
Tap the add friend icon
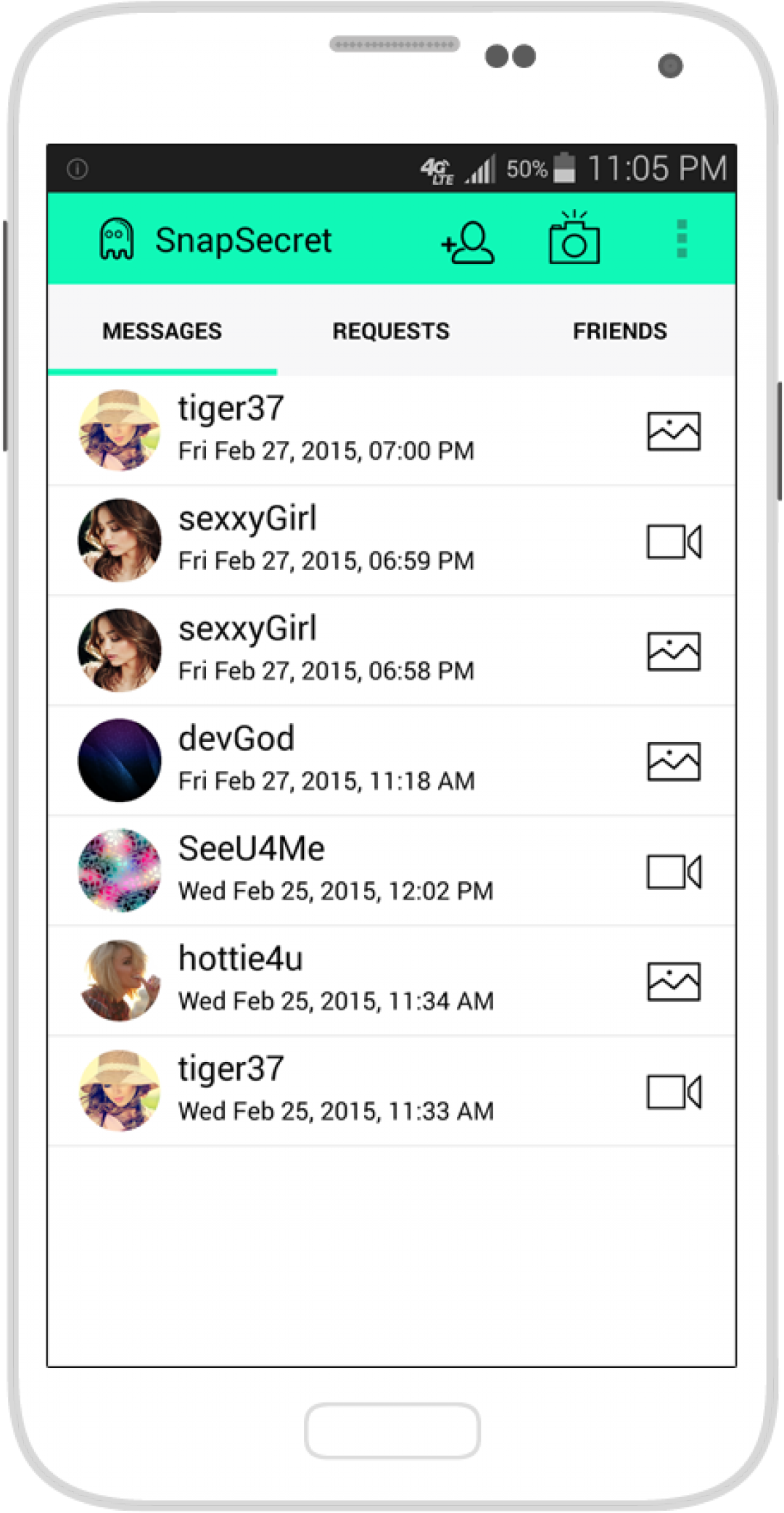[x=468, y=242]
